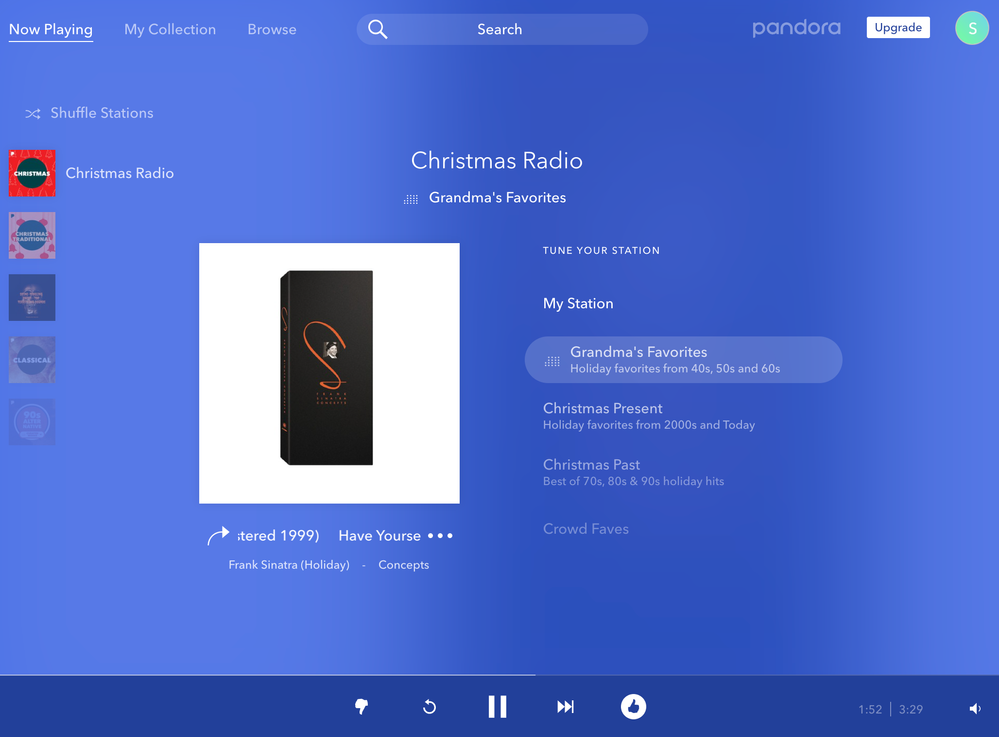Viewport: 999px width, 737px height.
Task: Skip to the next song
Action: 565,707
